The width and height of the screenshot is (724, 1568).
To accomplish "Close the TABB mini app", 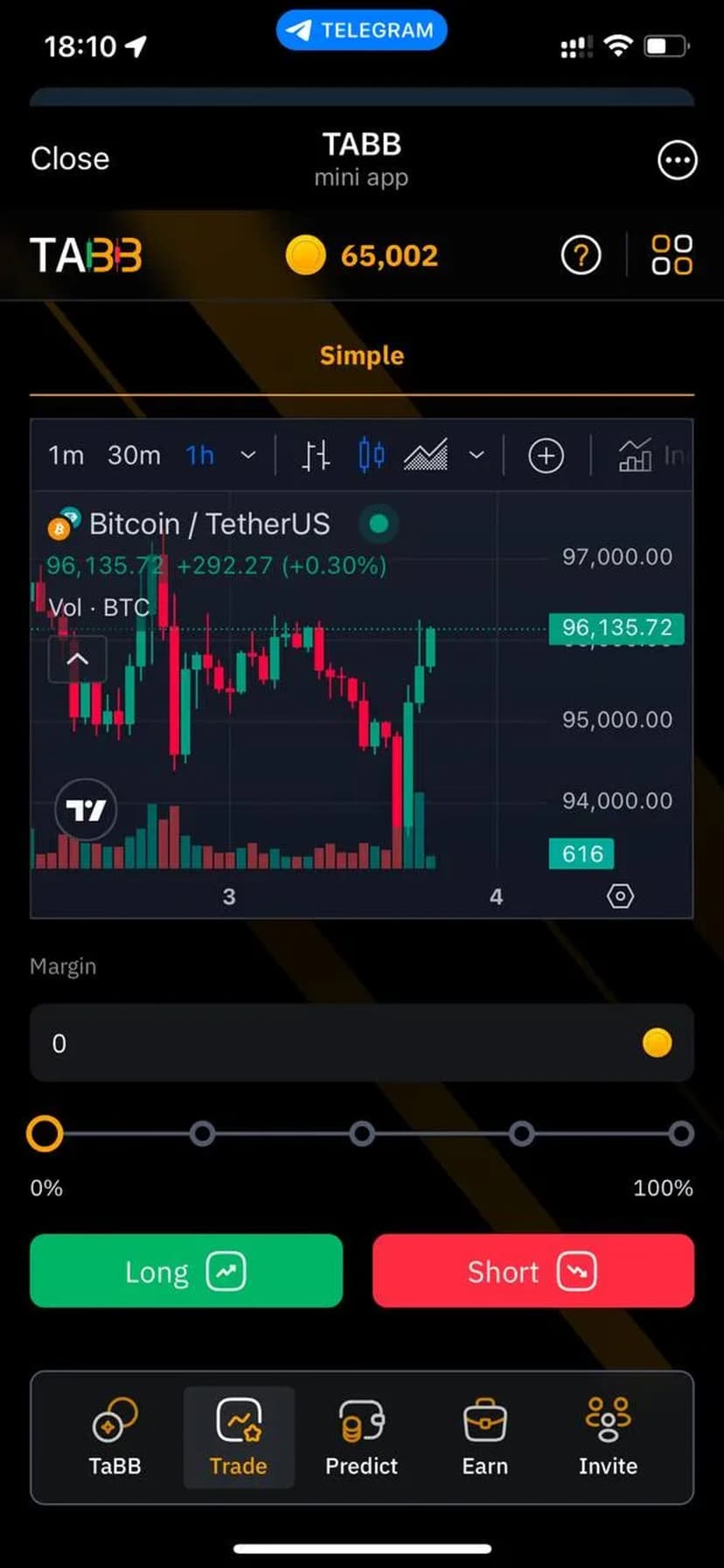I will click(70, 159).
